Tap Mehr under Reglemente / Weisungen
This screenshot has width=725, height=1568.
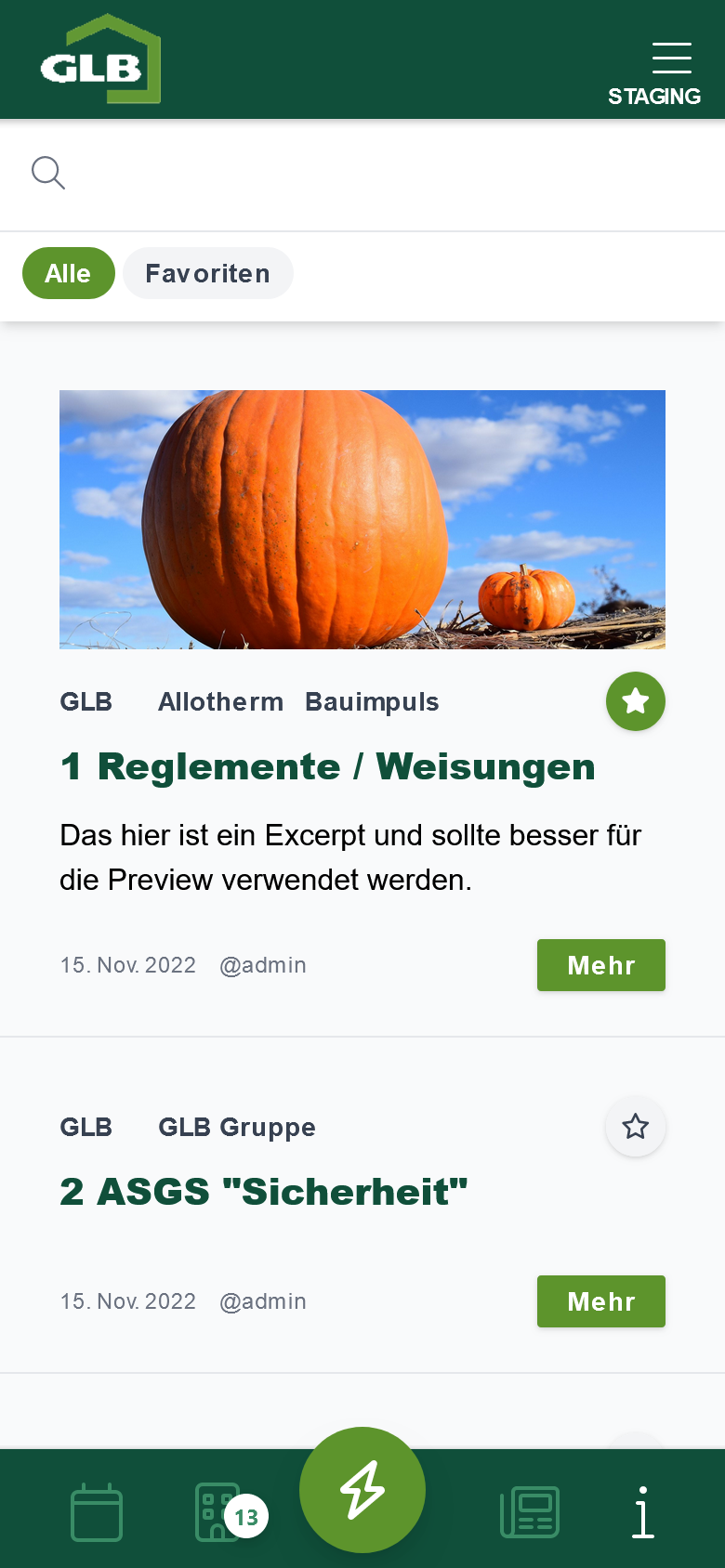pos(600,965)
